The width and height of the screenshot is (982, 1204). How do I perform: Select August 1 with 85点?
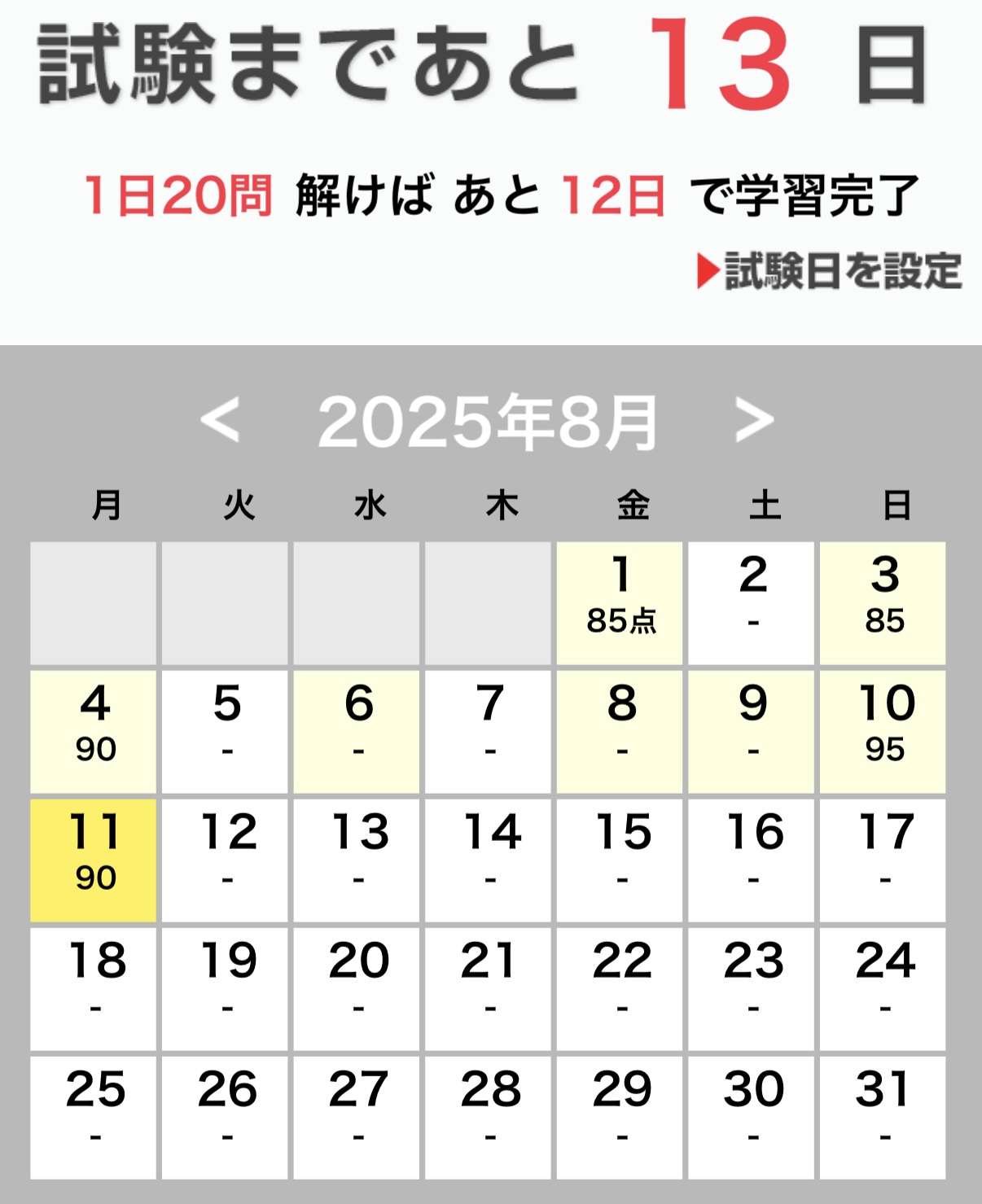[x=620, y=602]
